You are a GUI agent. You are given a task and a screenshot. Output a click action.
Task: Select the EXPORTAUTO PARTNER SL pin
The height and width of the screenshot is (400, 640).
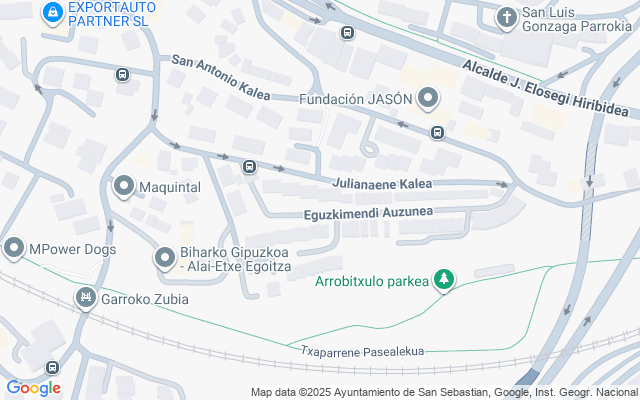tap(52, 12)
